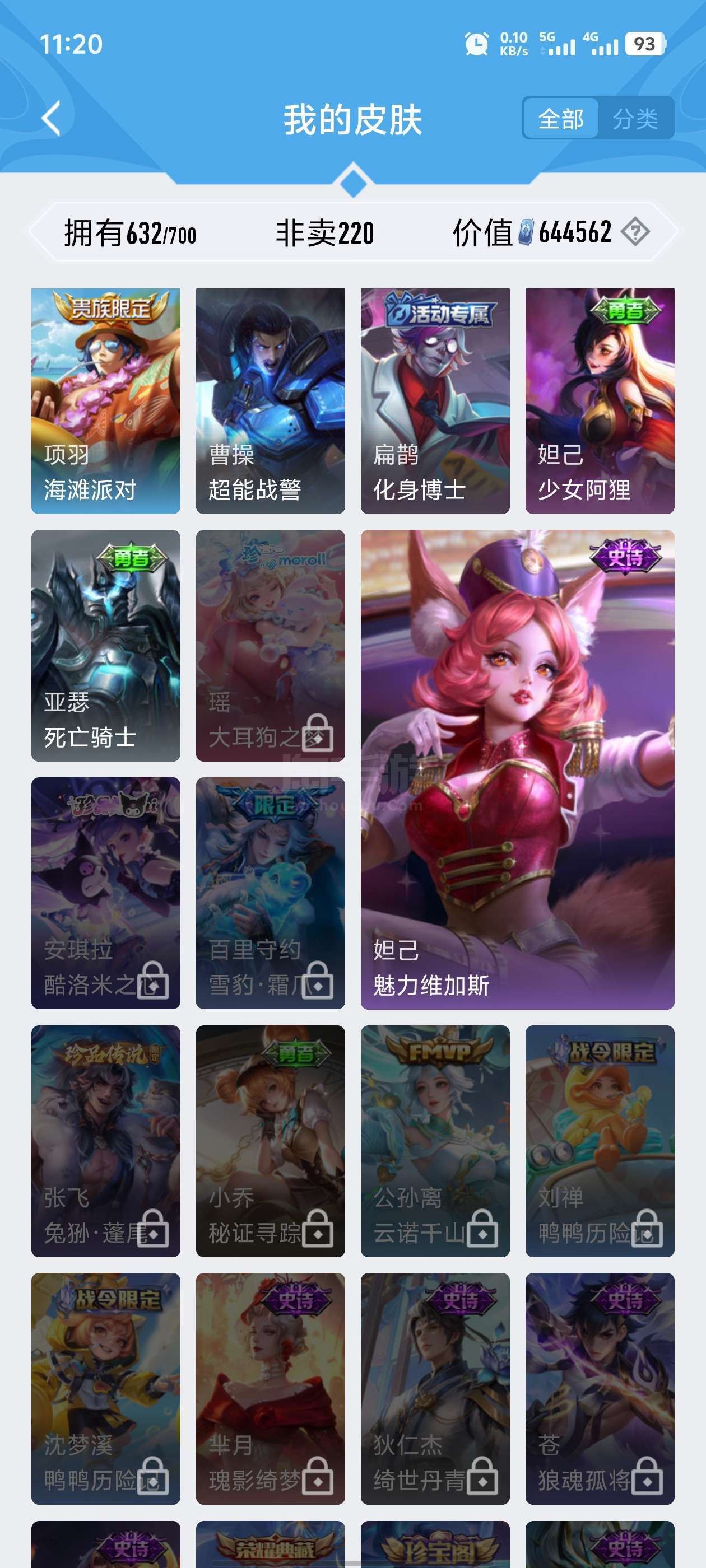The height and width of the screenshot is (1568, 706).
Task: View locked 小乔 秘证寻踪 skin
Action: (x=271, y=1141)
